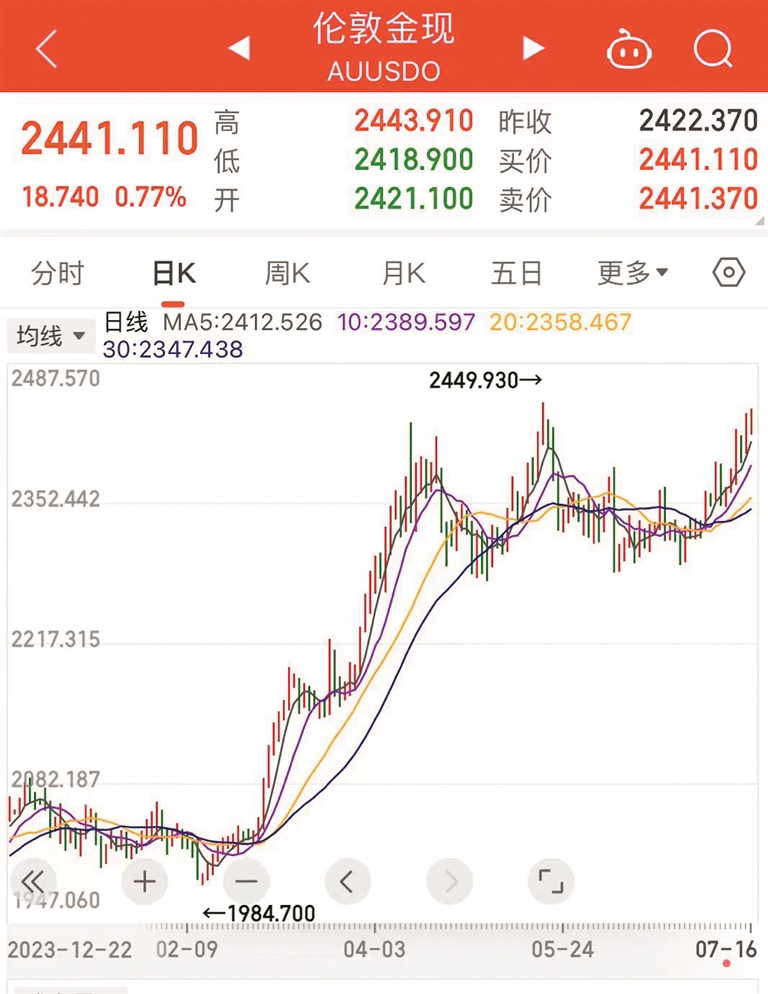The width and height of the screenshot is (768, 994).
Task: Move the chart back with the left chevron
Action: click(x=347, y=881)
